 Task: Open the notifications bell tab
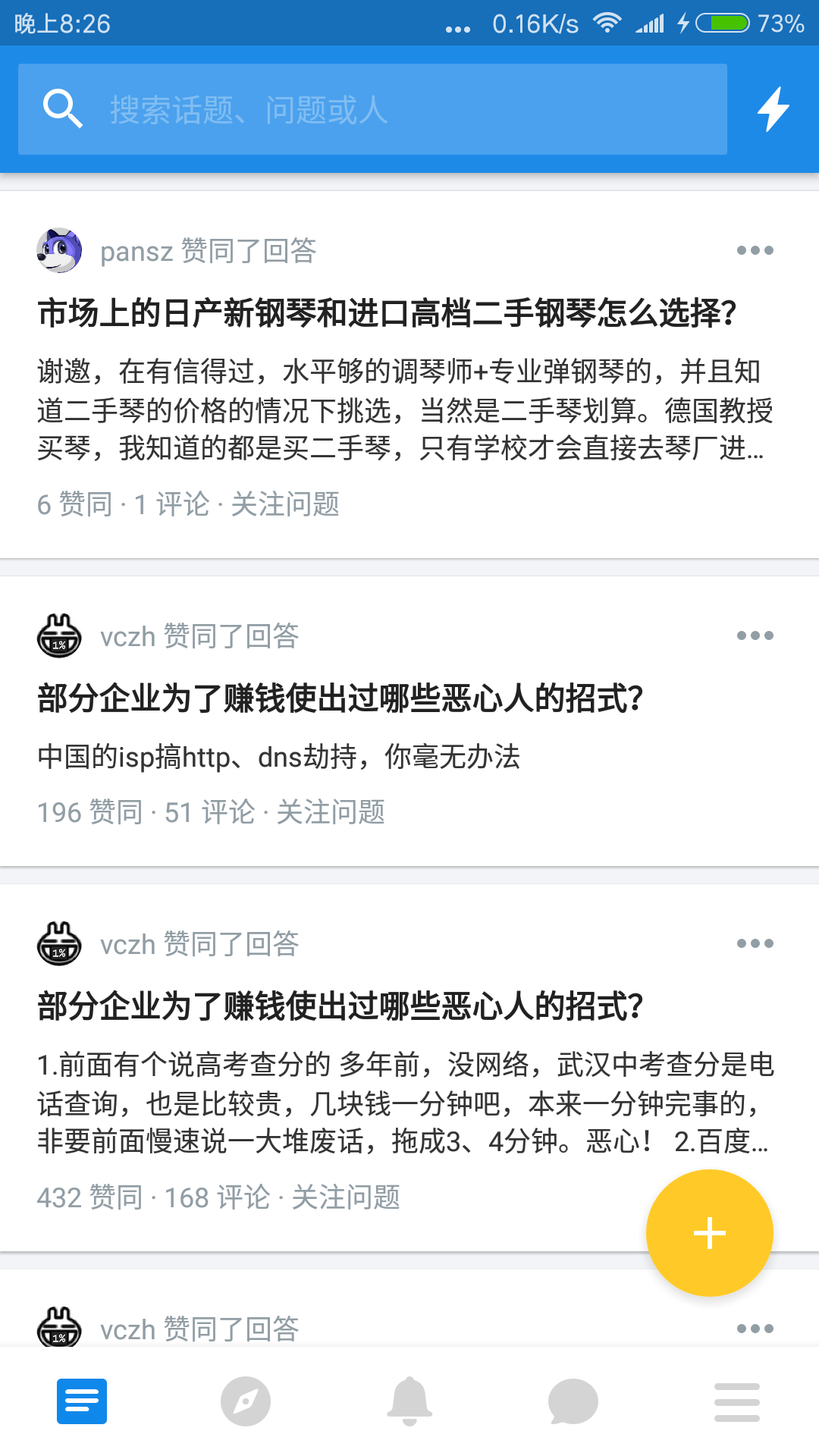409,1401
